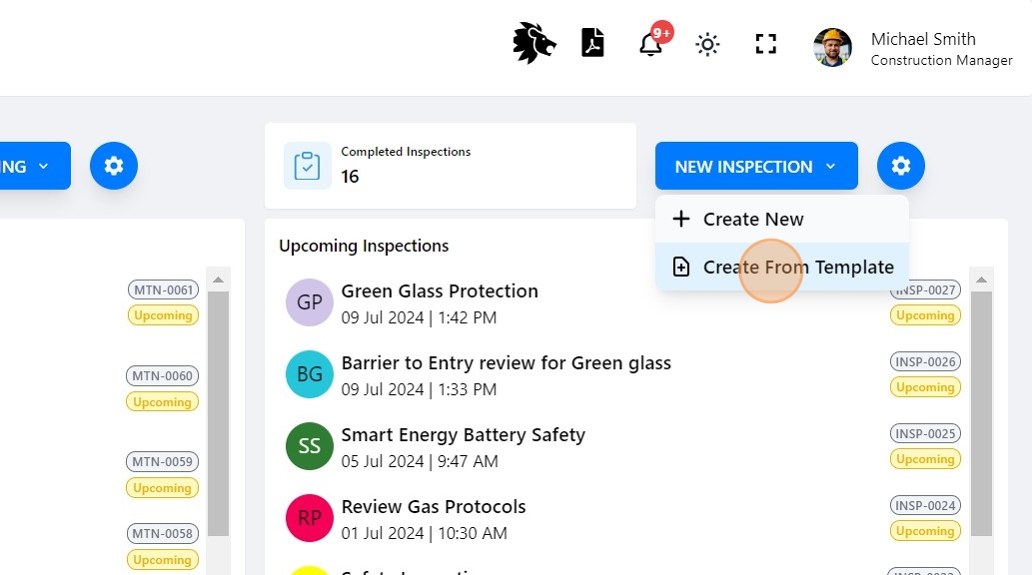Collapse the New Inspection dropdown
Viewport: 1032px width, 575px height.
click(756, 166)
